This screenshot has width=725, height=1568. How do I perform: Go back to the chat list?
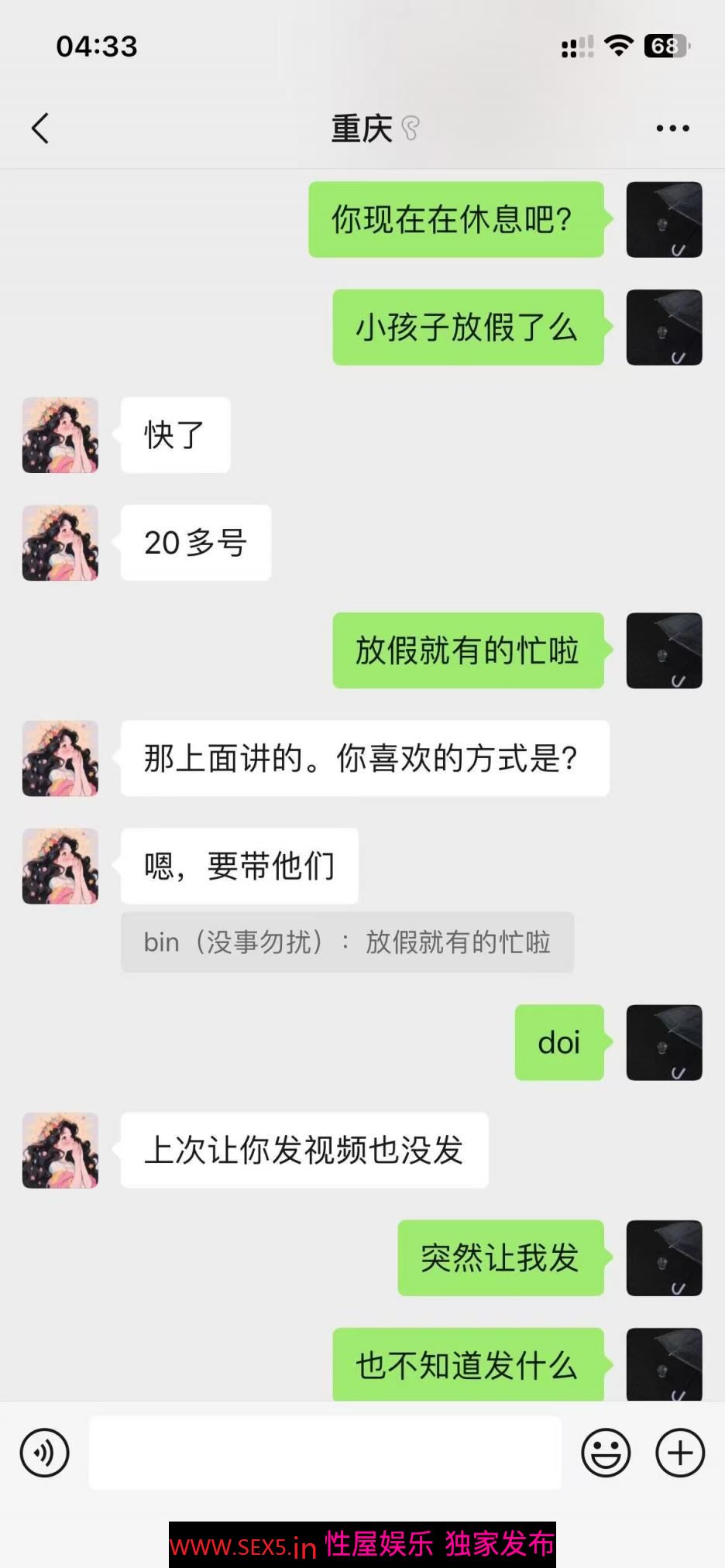pos(40,129)
